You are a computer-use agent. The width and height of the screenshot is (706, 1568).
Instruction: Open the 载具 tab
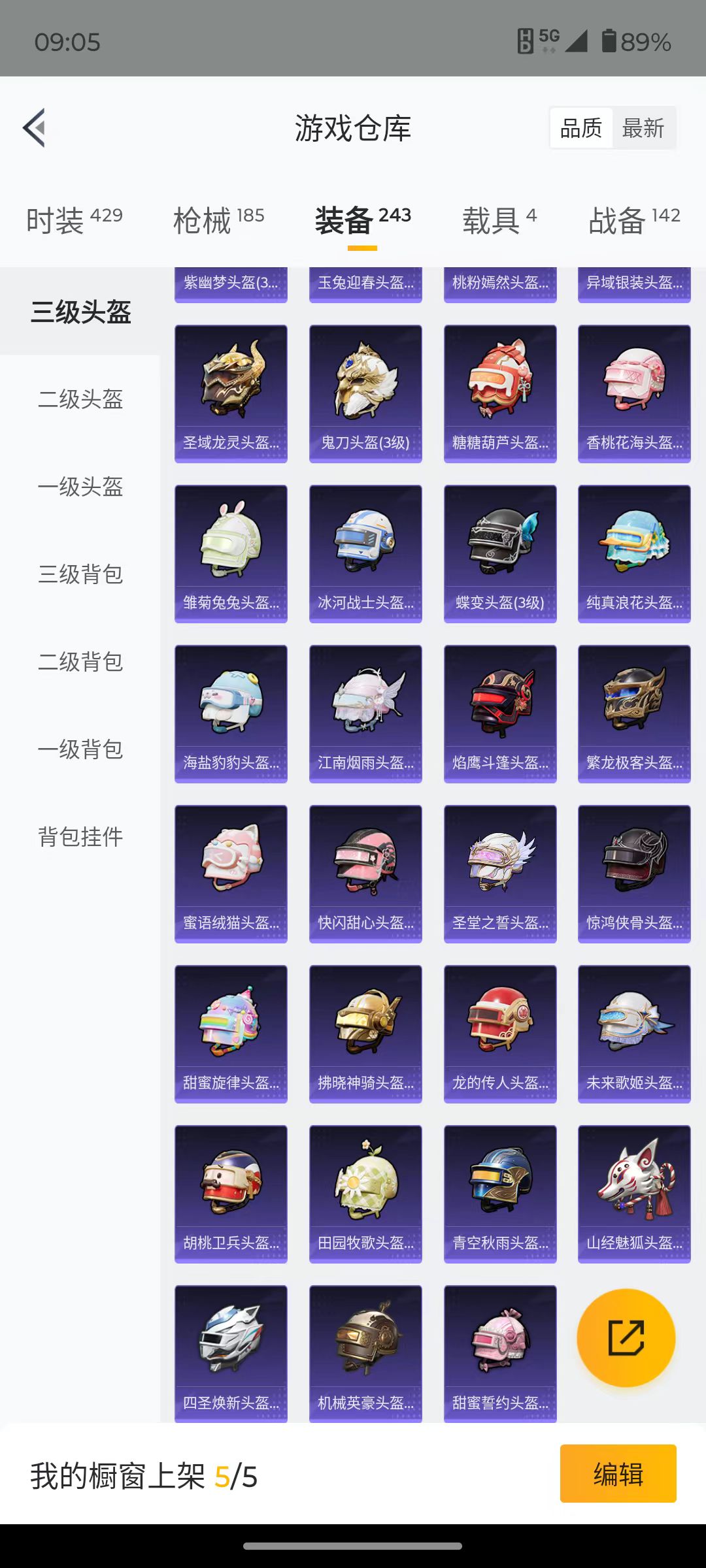(x=499, y=220)
